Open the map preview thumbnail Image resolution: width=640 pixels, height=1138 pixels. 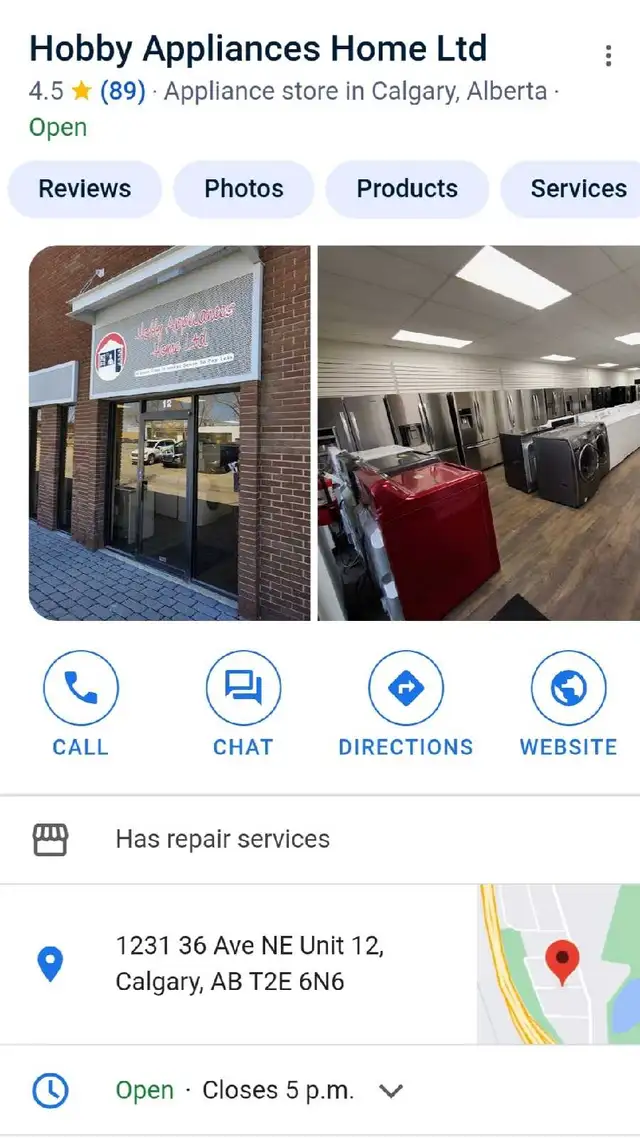coord(558,964)
